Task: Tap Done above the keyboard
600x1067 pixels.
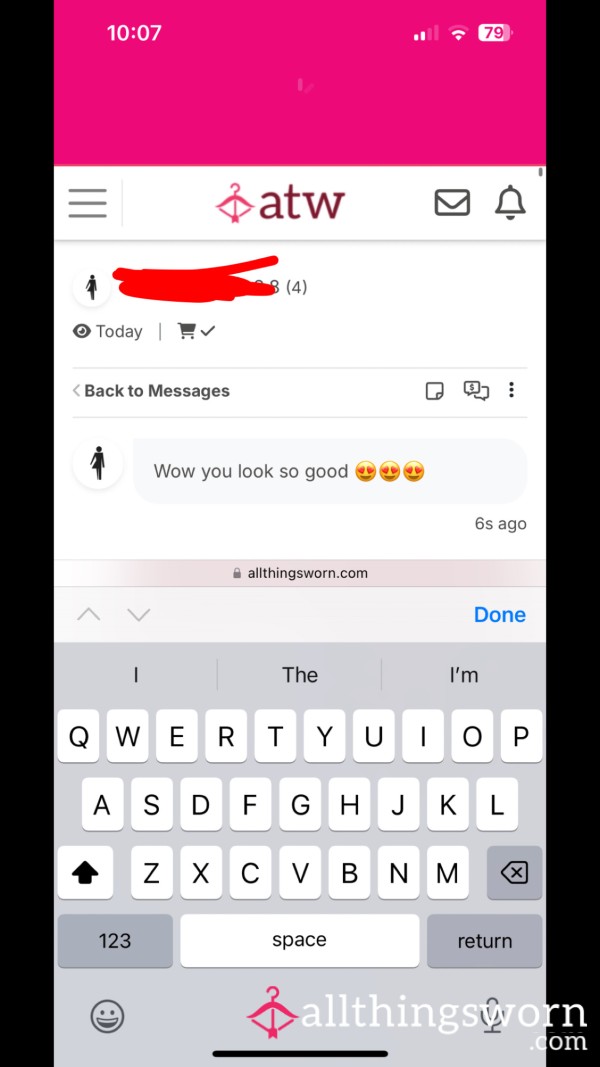Action: pos(500,614)
